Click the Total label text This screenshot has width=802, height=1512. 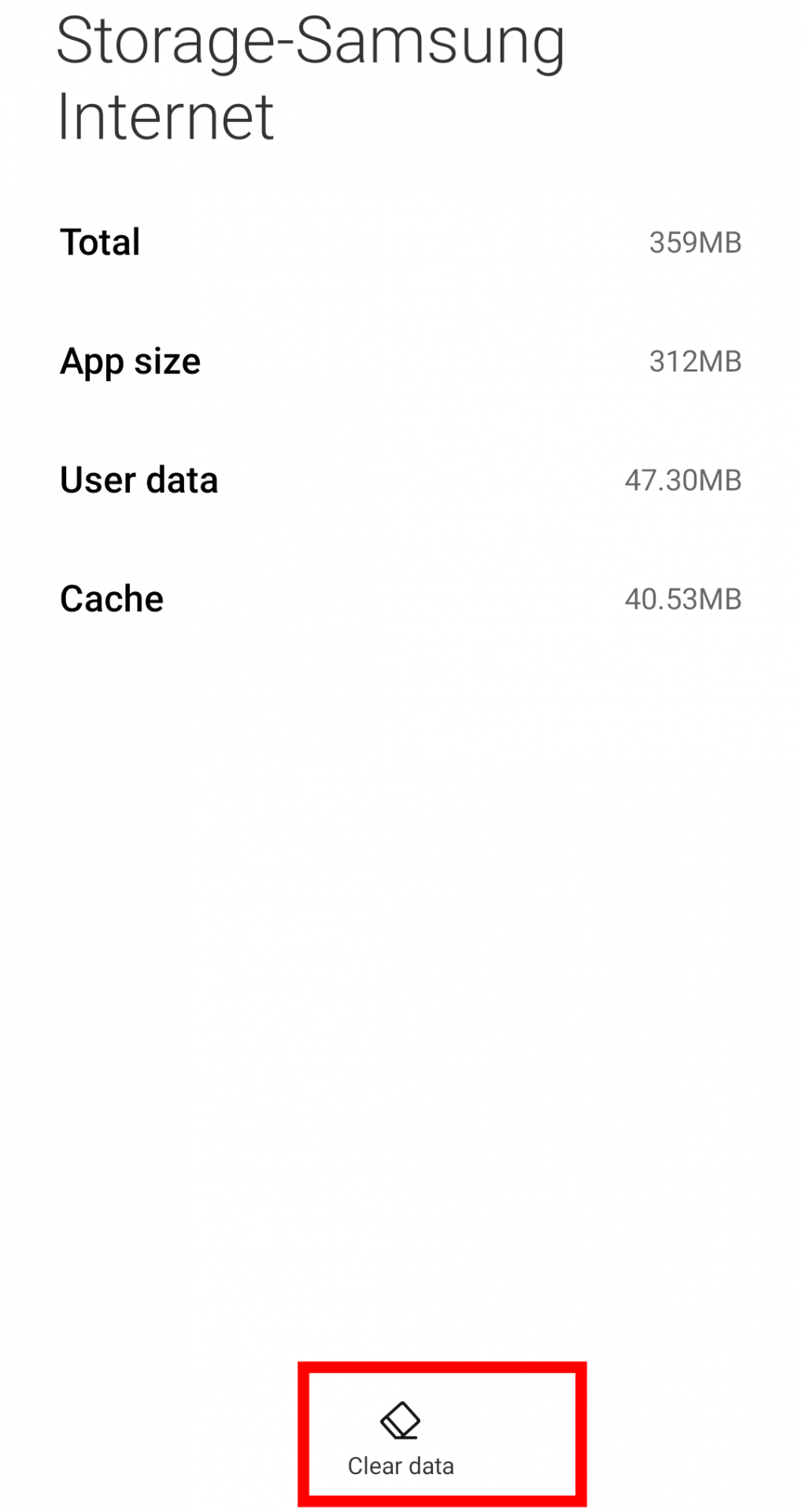(x=100, y=242)
